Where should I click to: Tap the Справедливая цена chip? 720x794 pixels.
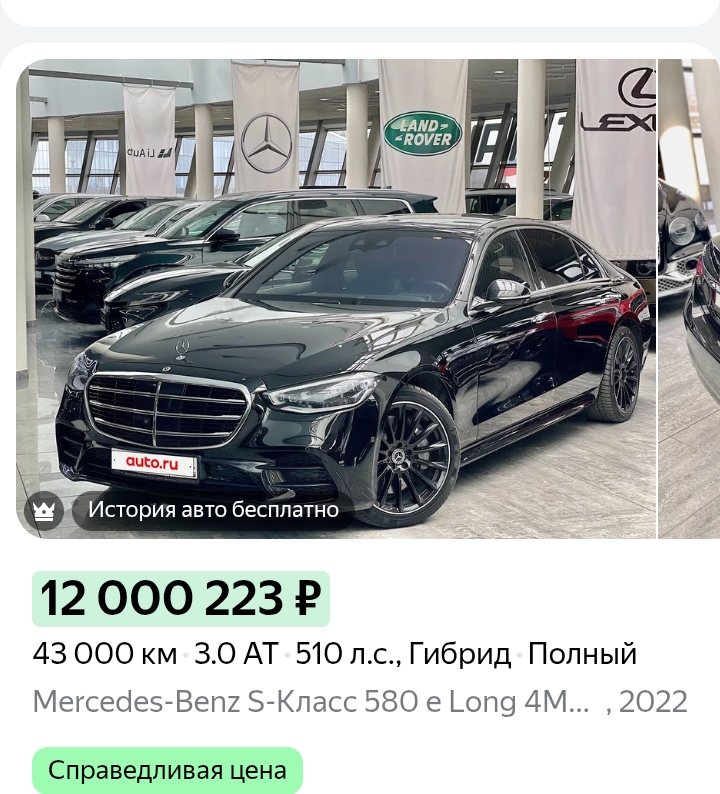[x=167, y=770]
